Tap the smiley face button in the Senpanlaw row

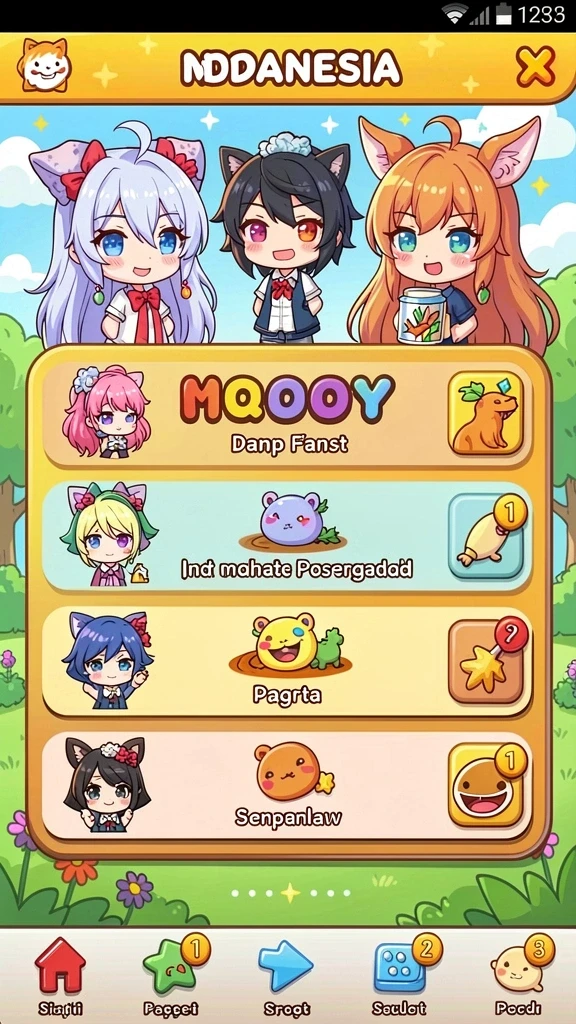(487, 786)
